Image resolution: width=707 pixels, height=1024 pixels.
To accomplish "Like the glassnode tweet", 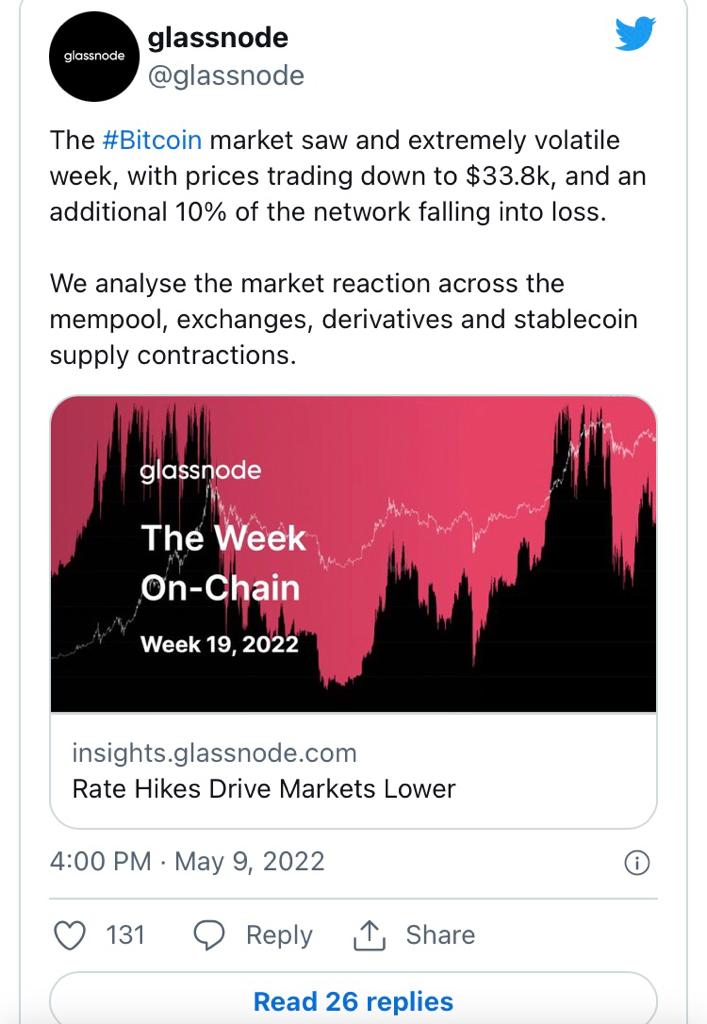I will (x=70, y=935).
